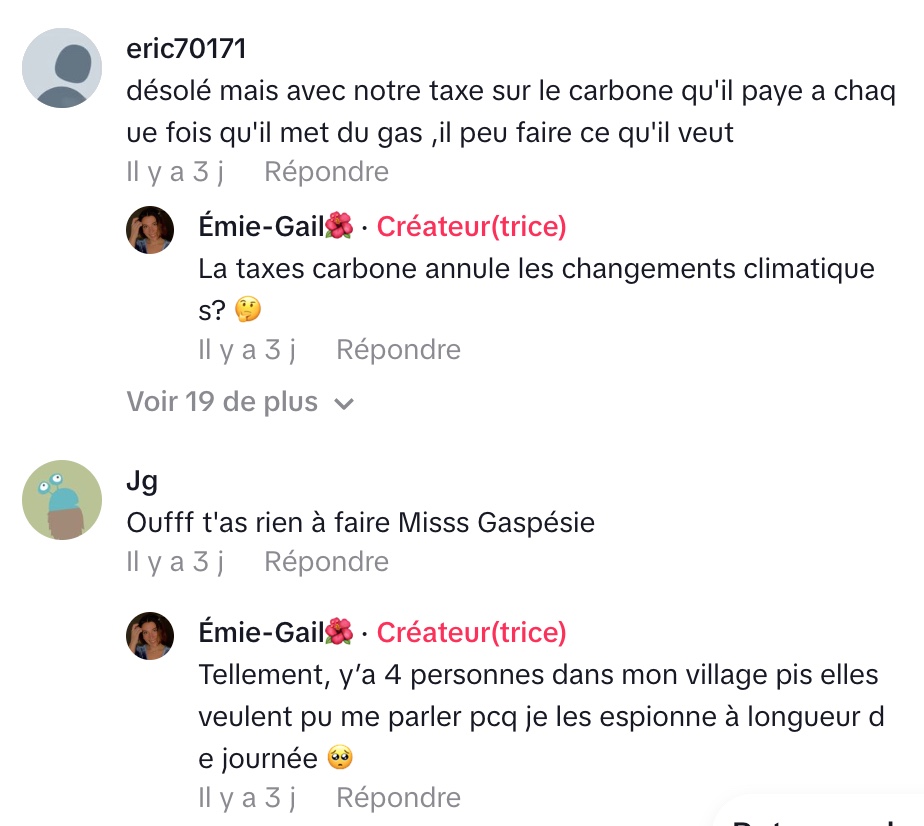924x826 pixels.
Task: View Jg's profile via username
Action: pyautogui.click(x=142, y=481)
